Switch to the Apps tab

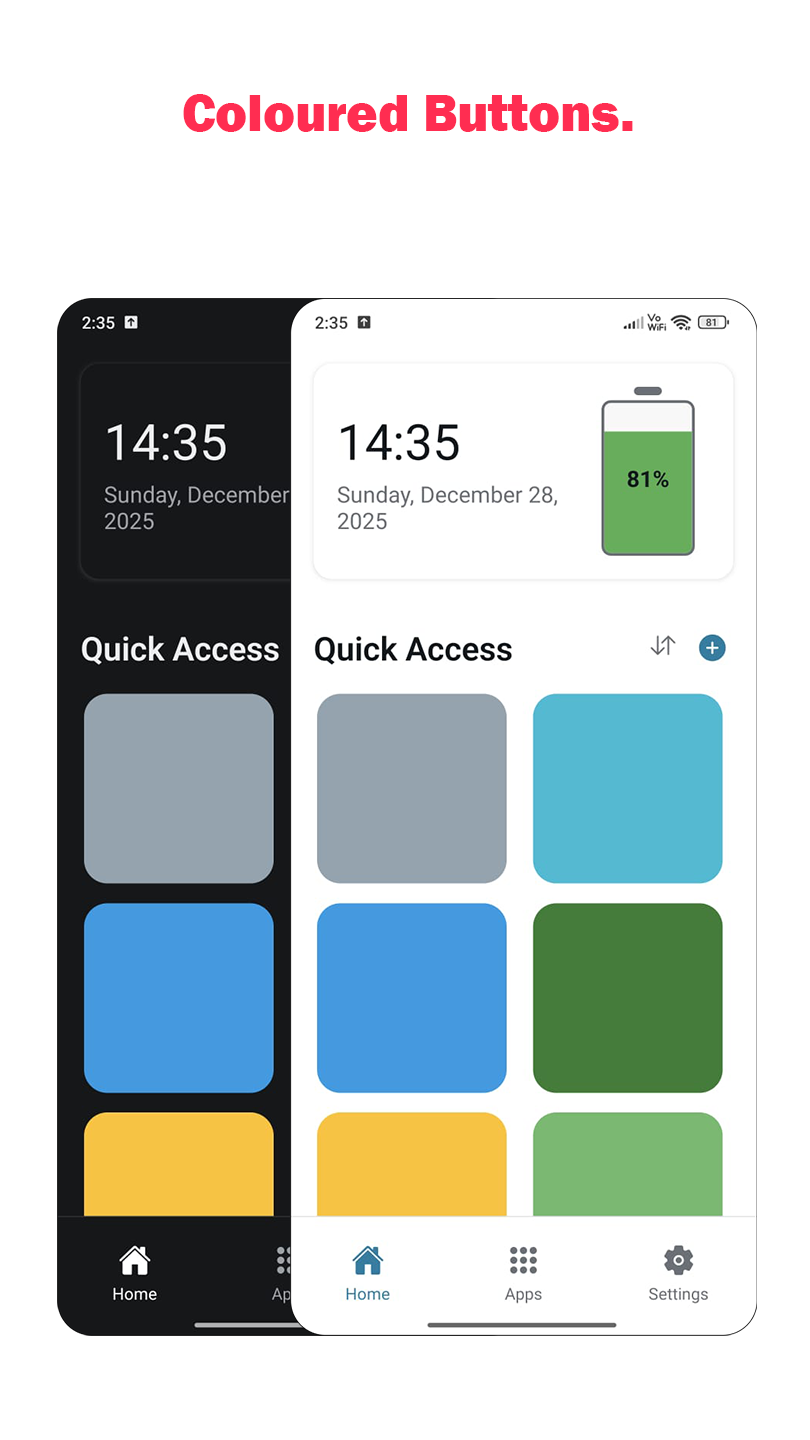pos(523,1273)
